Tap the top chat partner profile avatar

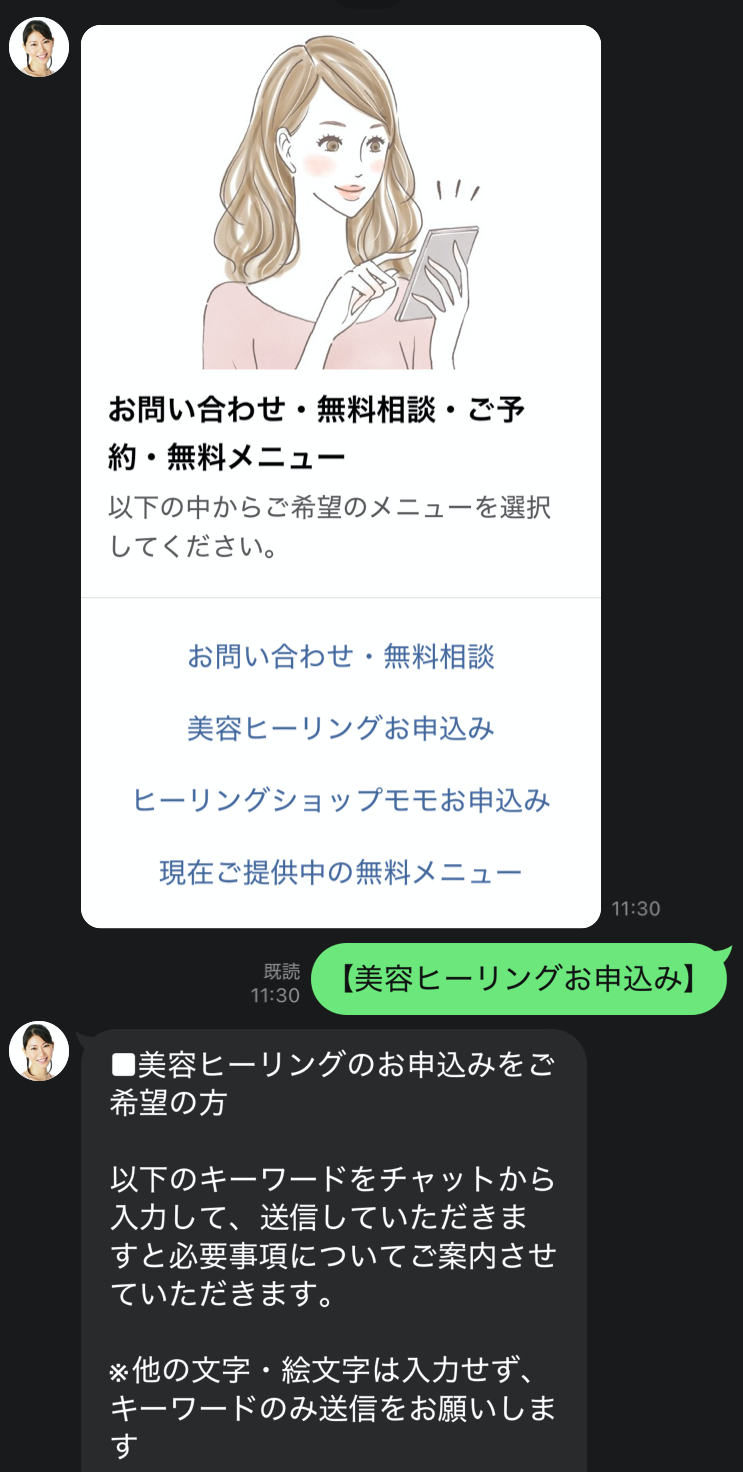point(38,46)
